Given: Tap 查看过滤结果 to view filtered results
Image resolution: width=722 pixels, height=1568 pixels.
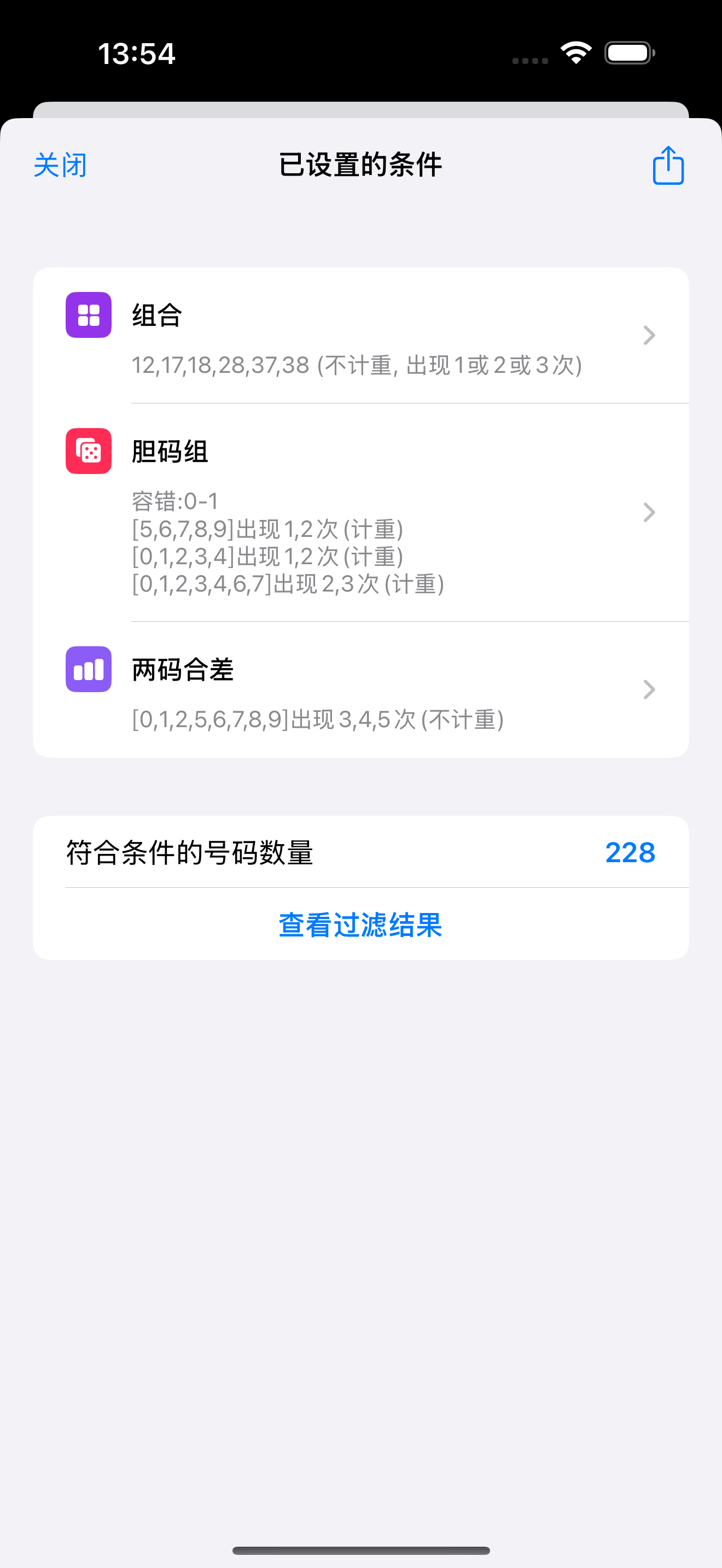Looking at the screenshot, I should point(360,925).
